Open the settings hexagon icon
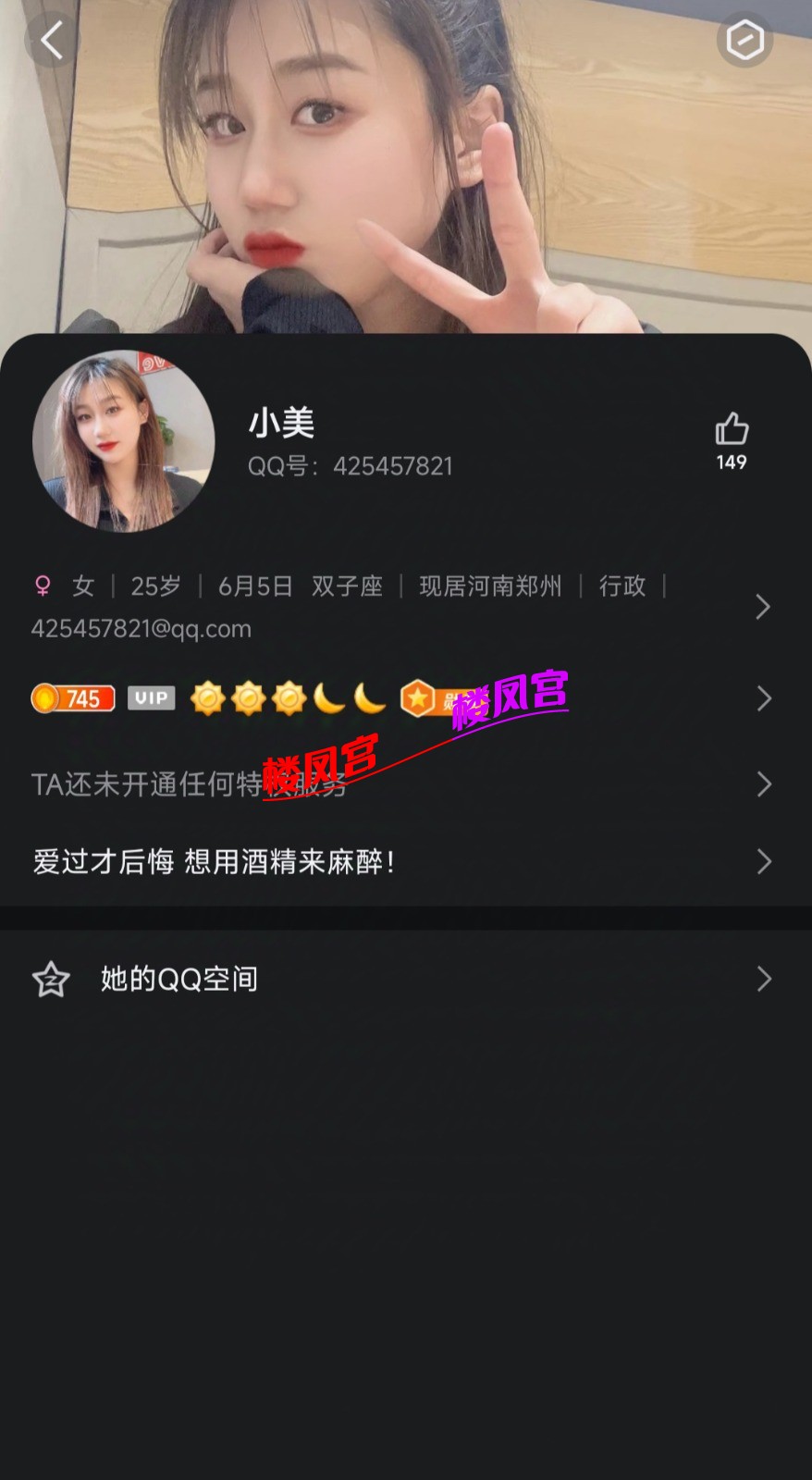The width and height of the screenshot is (812, 1480). [x=744, y=40]
